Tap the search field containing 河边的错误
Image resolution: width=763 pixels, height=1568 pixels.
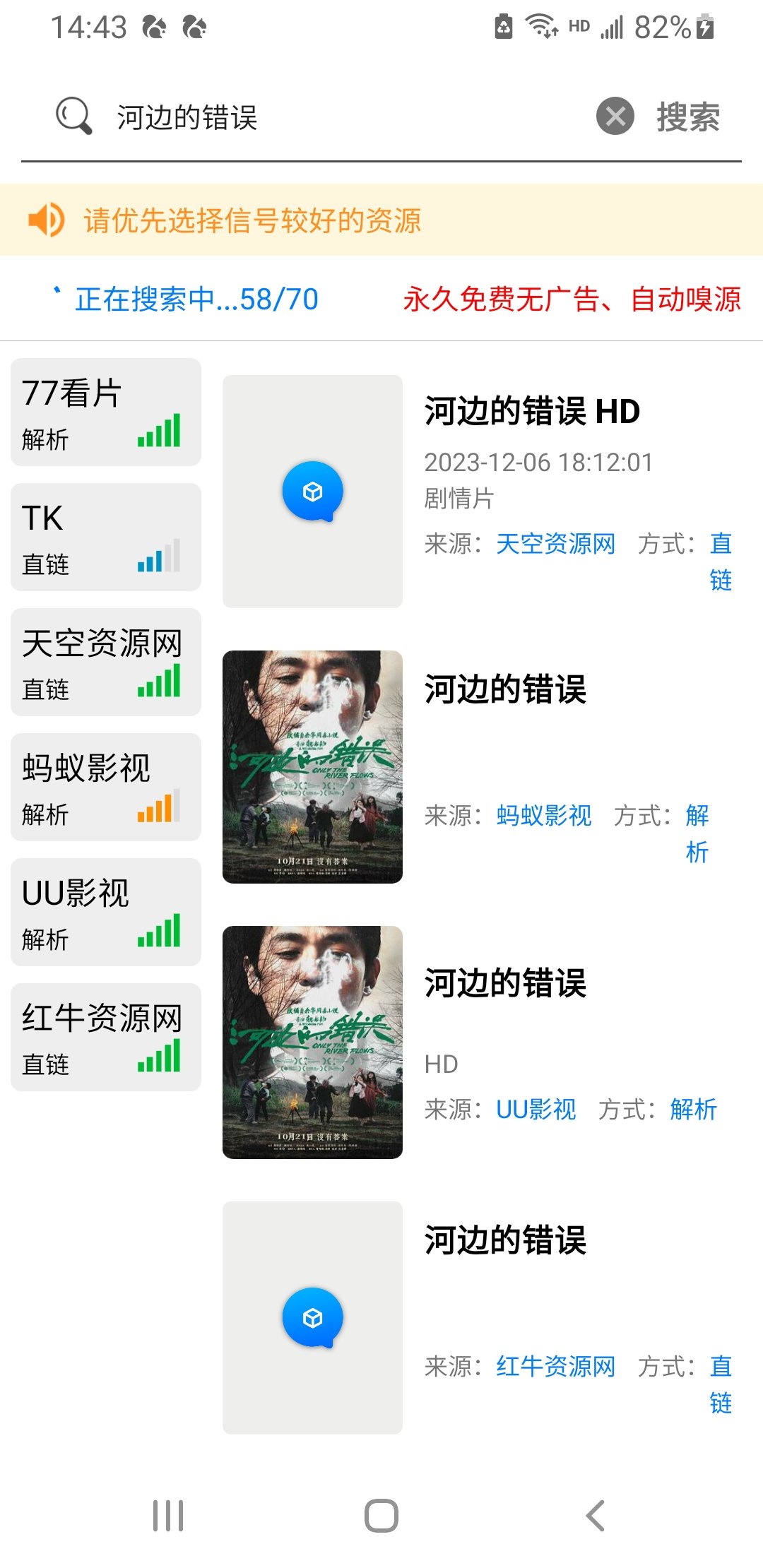[x=339, y=117]
